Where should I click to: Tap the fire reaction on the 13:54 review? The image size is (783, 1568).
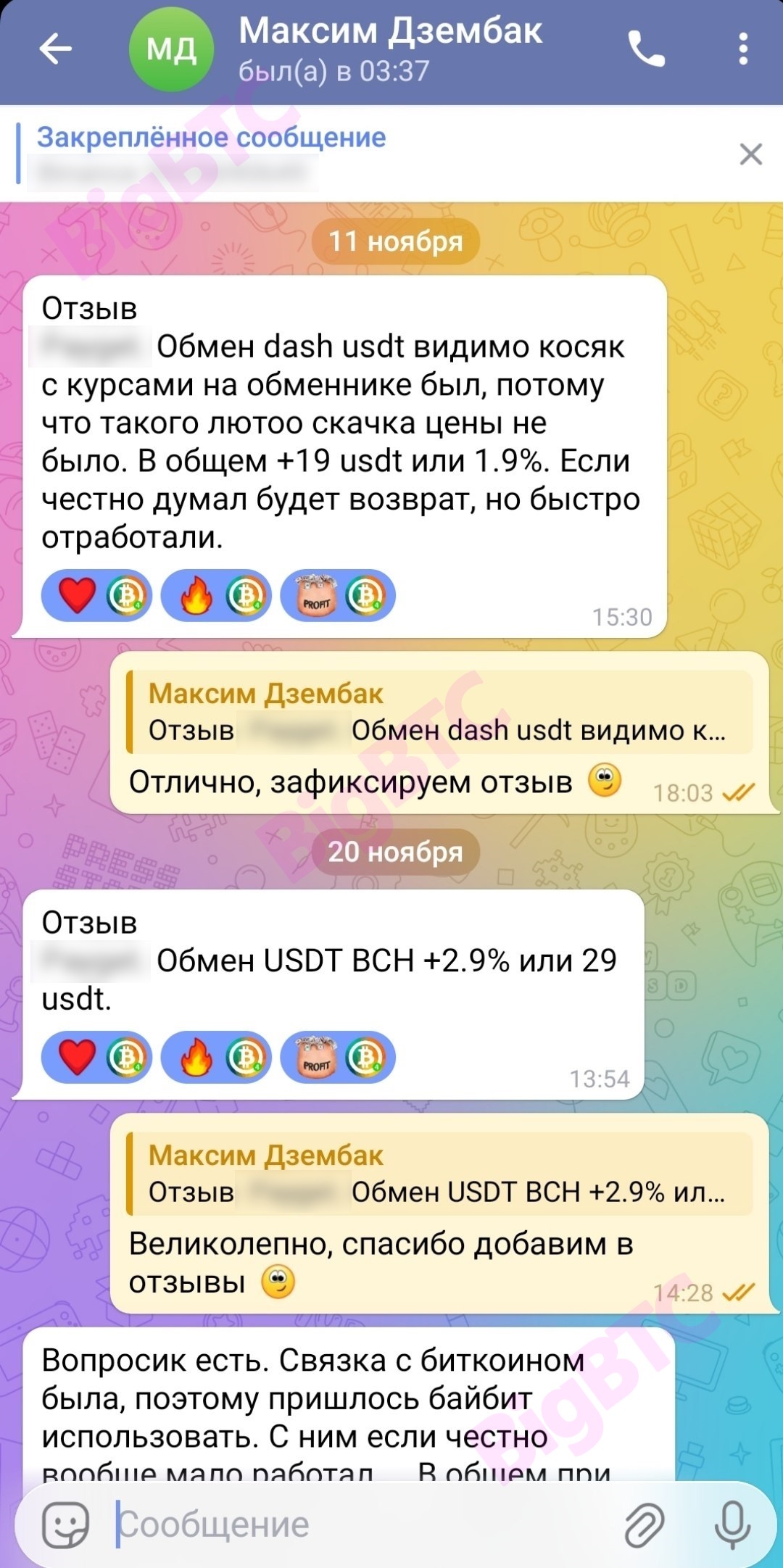(x=215, y=1058)
